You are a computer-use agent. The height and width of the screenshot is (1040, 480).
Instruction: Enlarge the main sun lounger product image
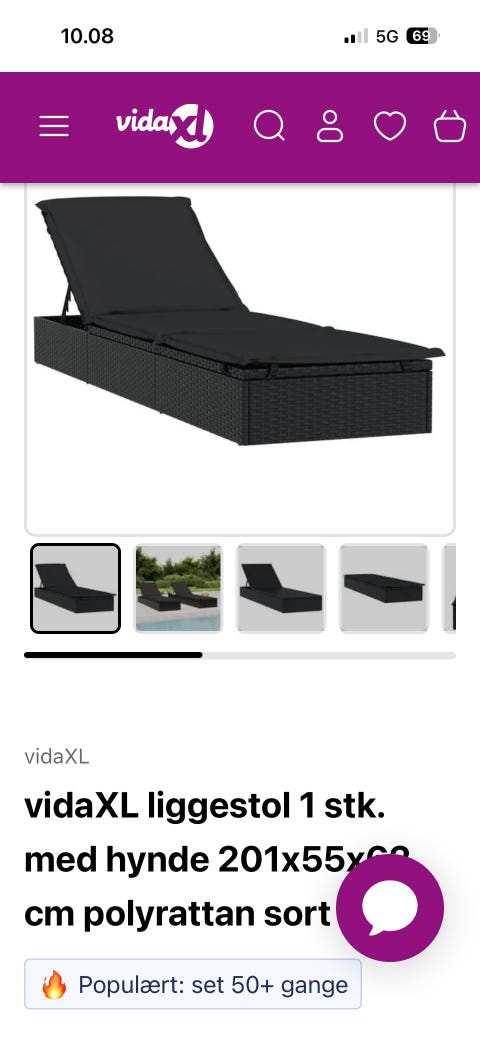[x=240, y=359]
